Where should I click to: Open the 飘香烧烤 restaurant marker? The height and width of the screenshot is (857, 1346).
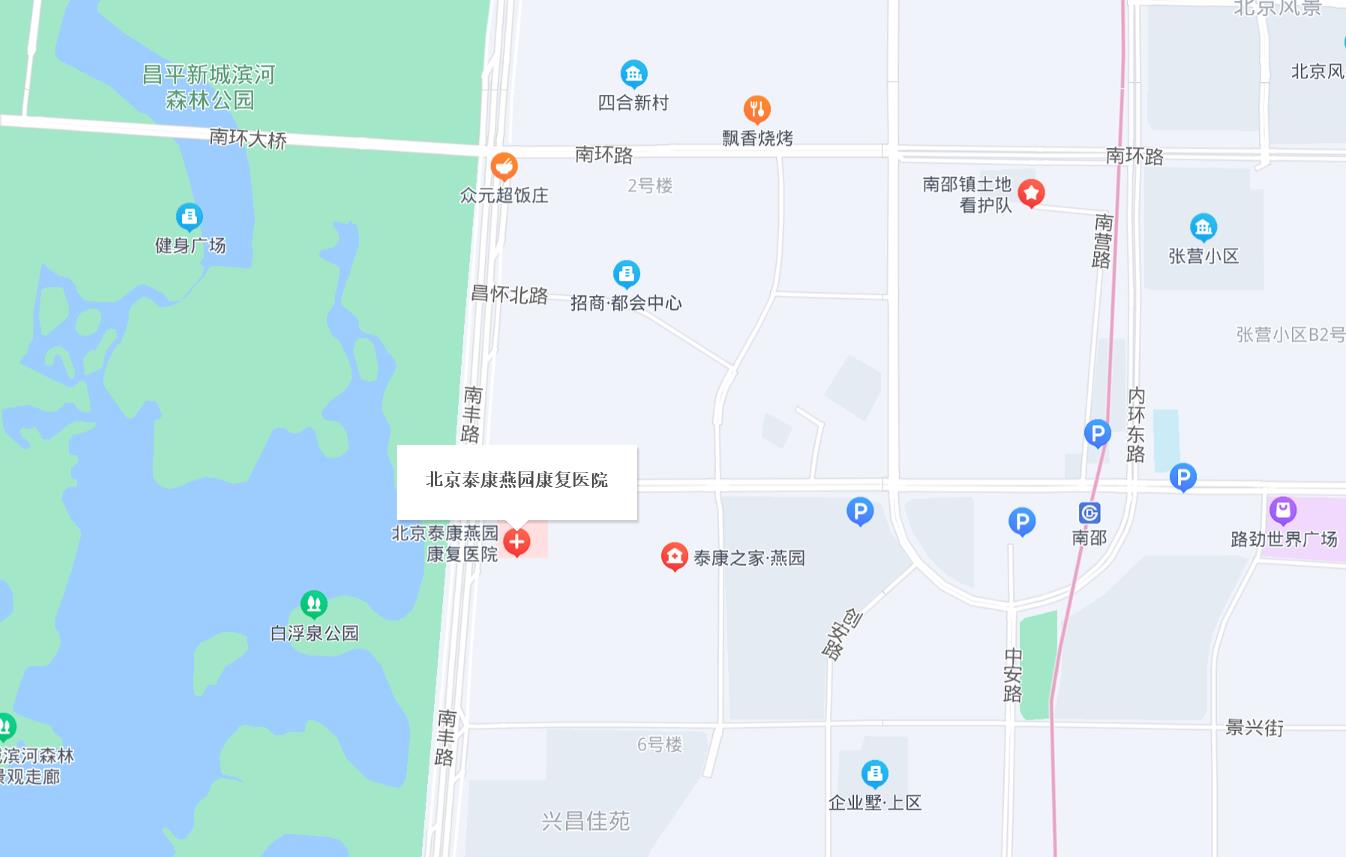pyautogui.click(x=757, y=109)
